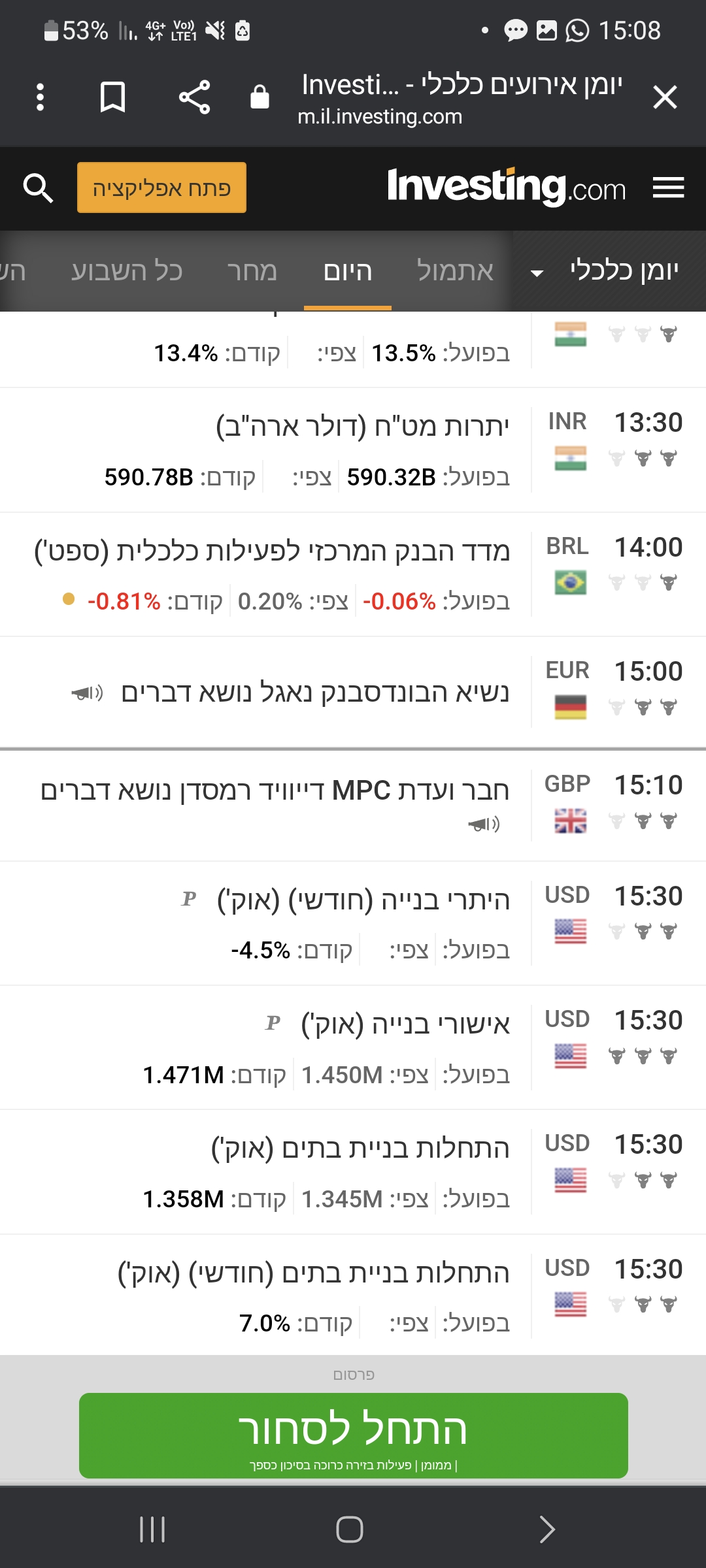
Task: Open the אישורי בנייה (אוק') event
Action: coord(405,1024)
